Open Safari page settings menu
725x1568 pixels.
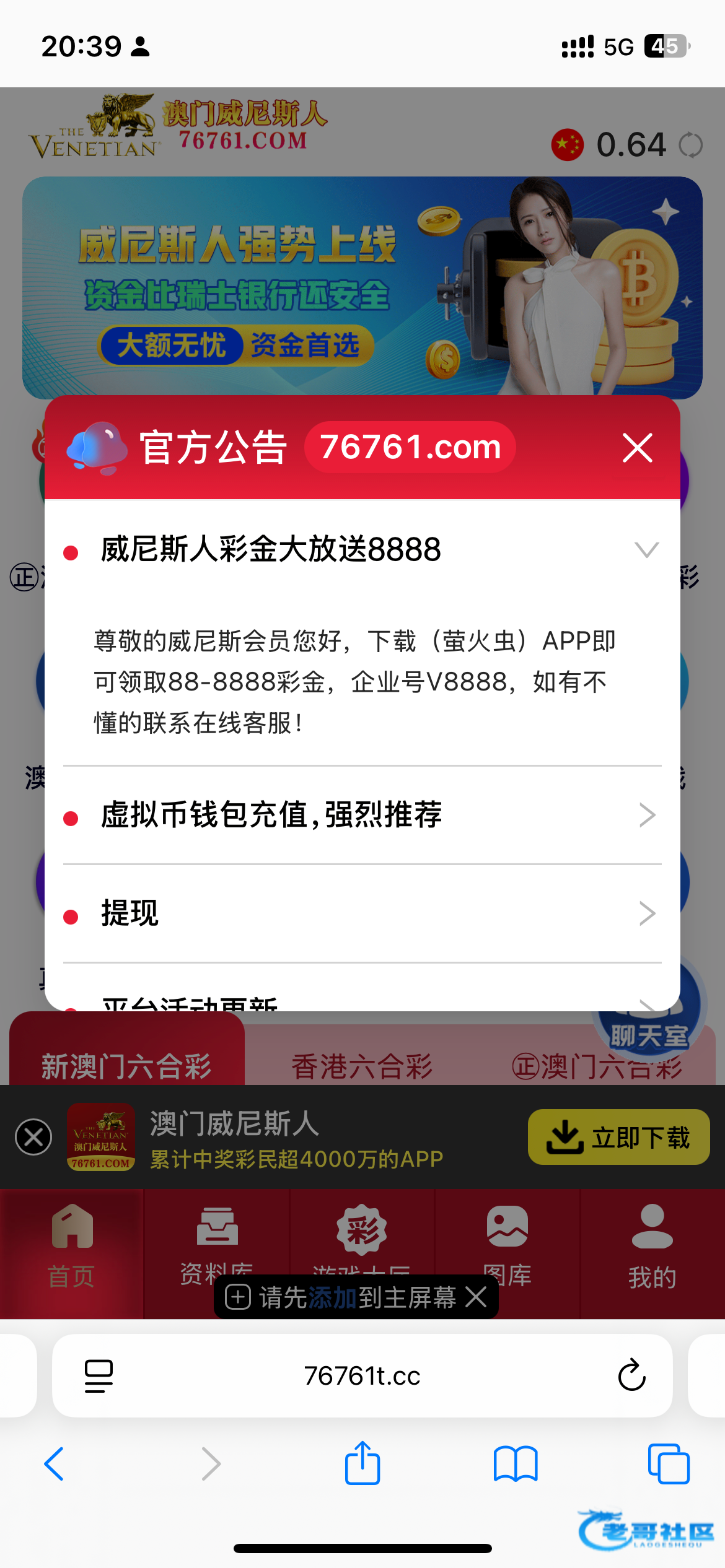(99, 1376)
